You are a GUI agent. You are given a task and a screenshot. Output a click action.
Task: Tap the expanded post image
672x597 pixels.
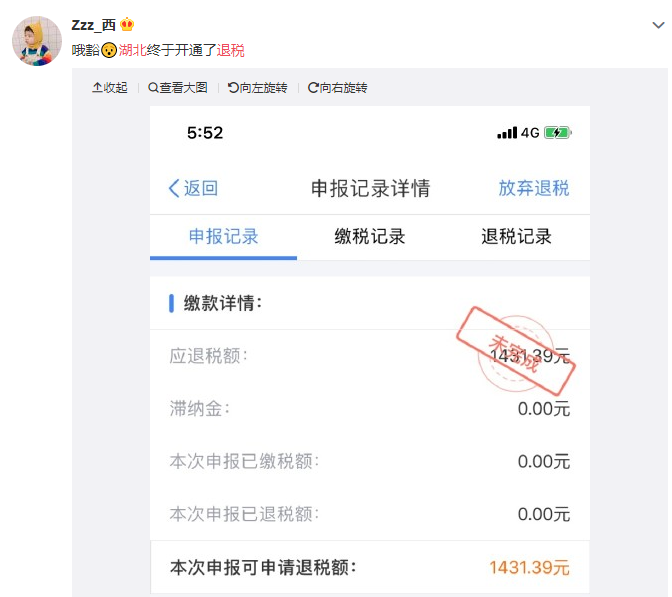point(370,350)
